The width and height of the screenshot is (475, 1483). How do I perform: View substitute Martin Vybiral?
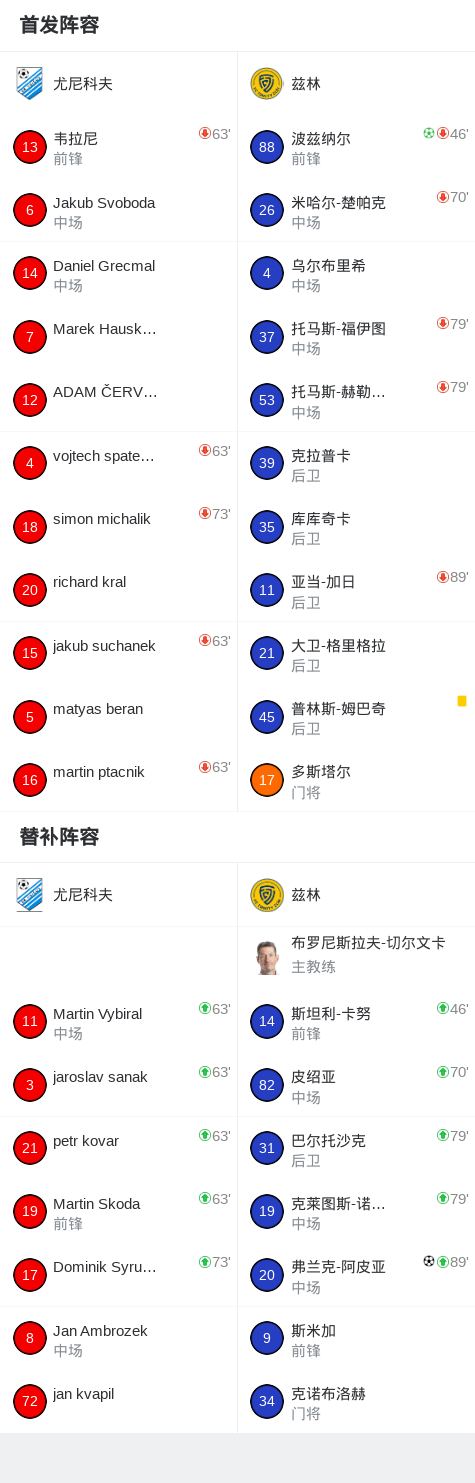118,1022
